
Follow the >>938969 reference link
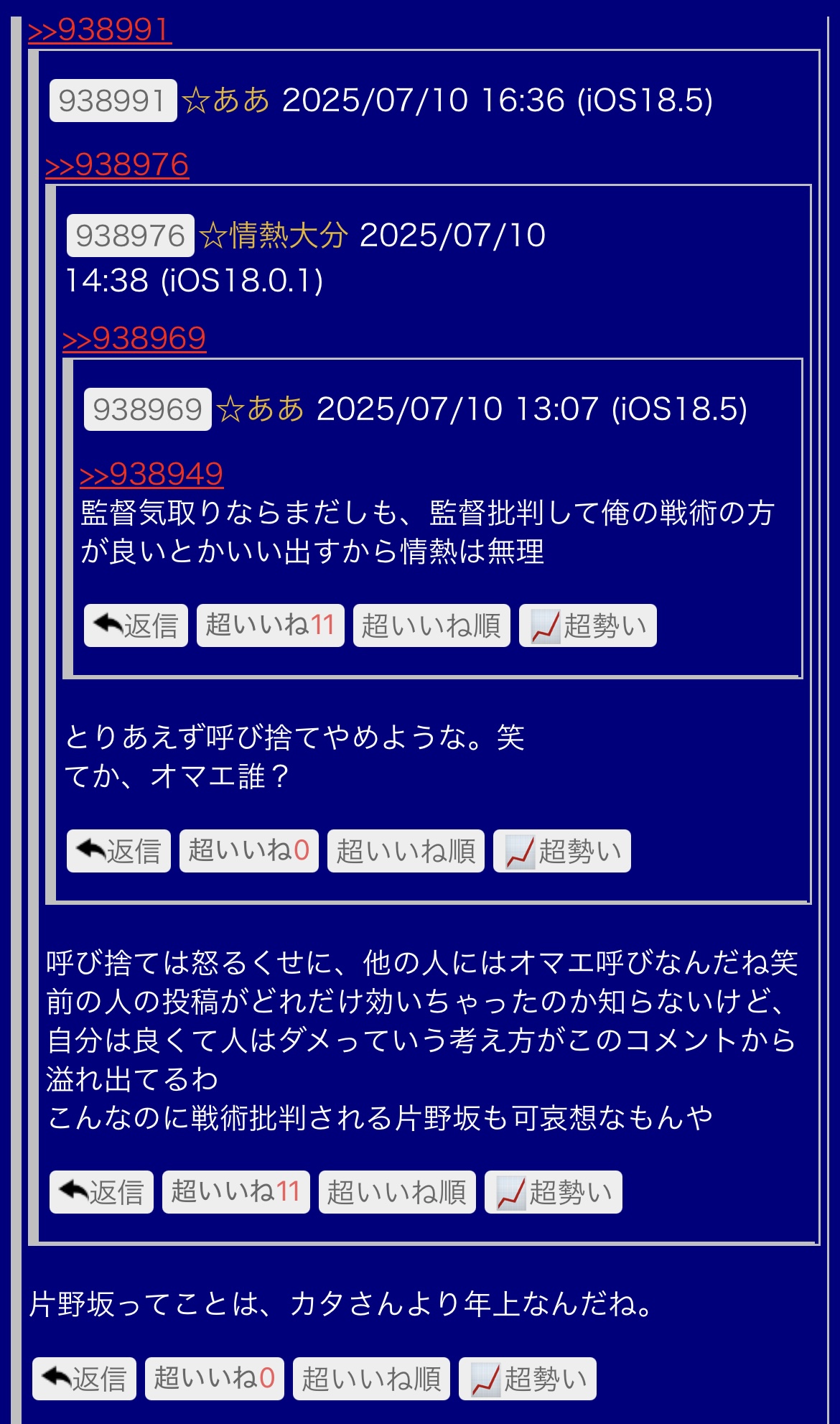click(134, 339)
